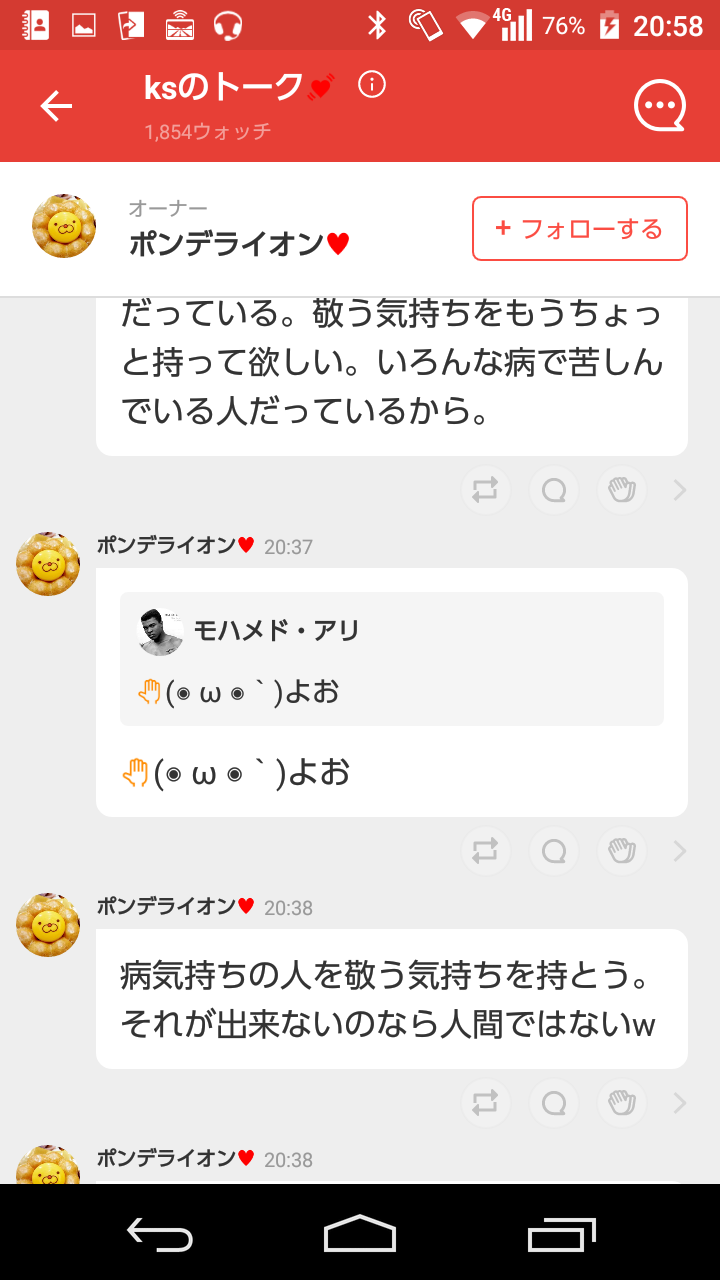Send a clap to the 20:37 message

pos(621,851)
